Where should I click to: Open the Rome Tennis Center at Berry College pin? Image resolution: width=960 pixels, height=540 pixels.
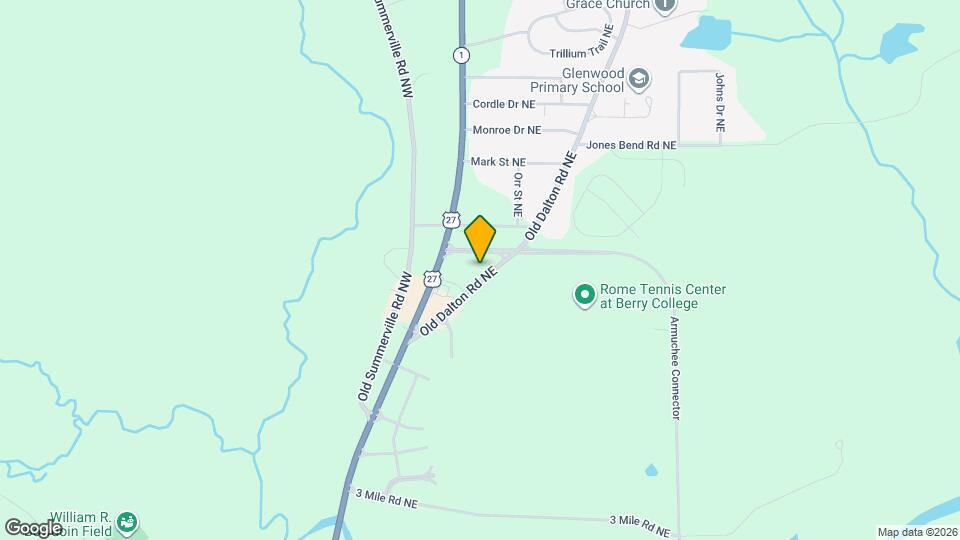583,295
